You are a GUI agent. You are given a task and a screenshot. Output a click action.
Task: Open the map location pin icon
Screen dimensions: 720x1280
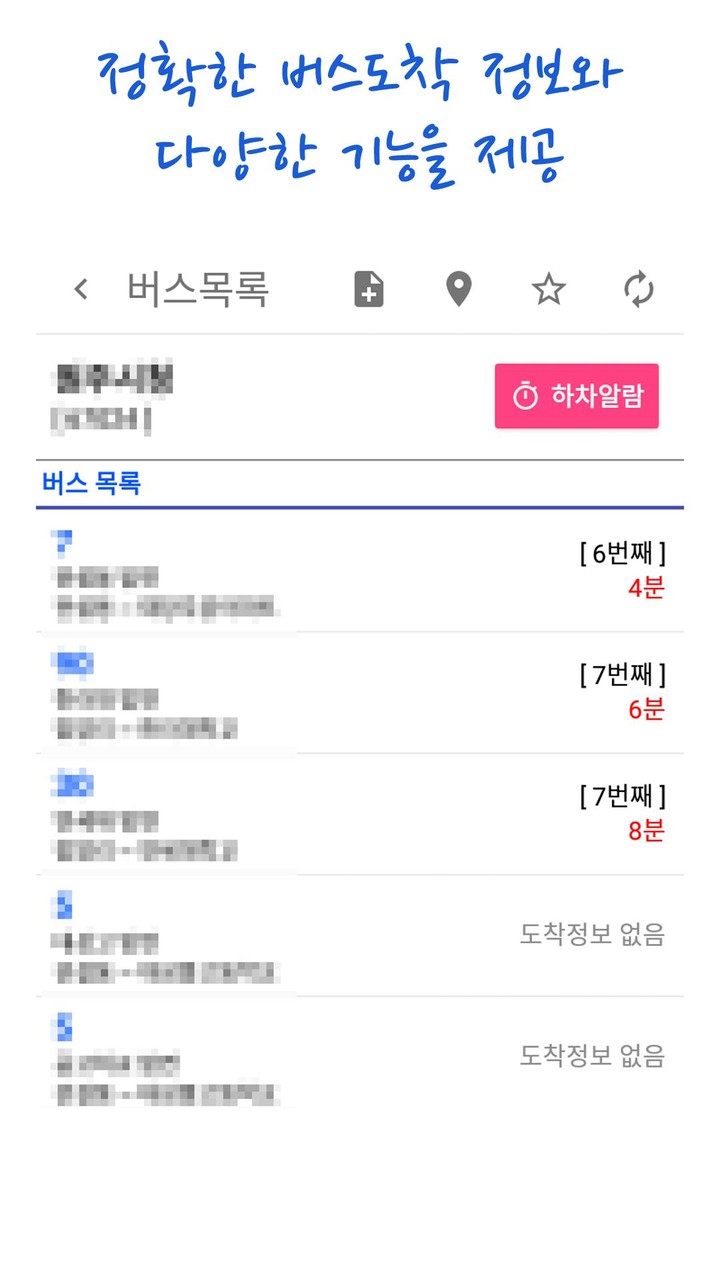(457, 290)
